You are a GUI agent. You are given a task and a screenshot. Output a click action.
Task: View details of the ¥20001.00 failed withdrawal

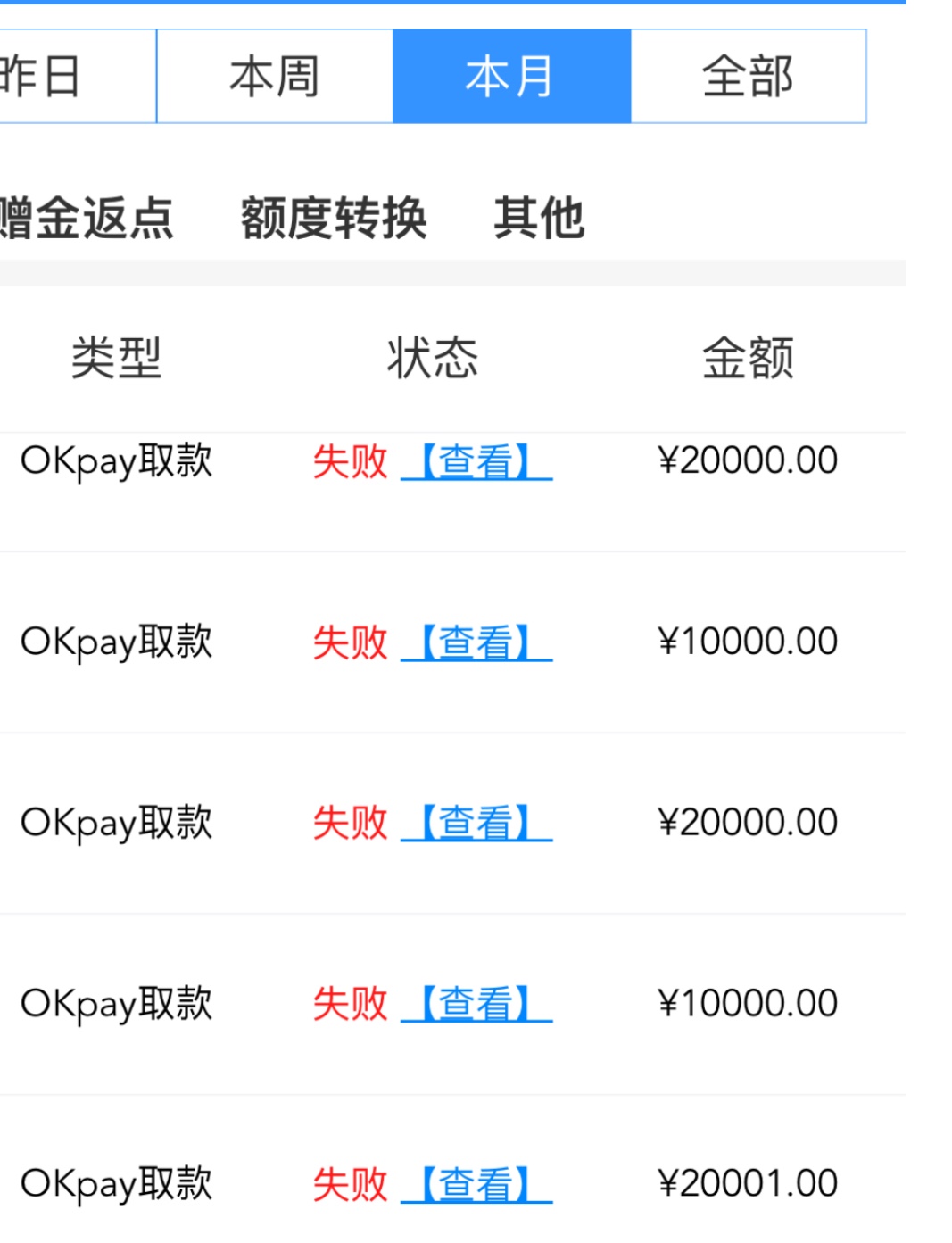(x=476, y=1185)
